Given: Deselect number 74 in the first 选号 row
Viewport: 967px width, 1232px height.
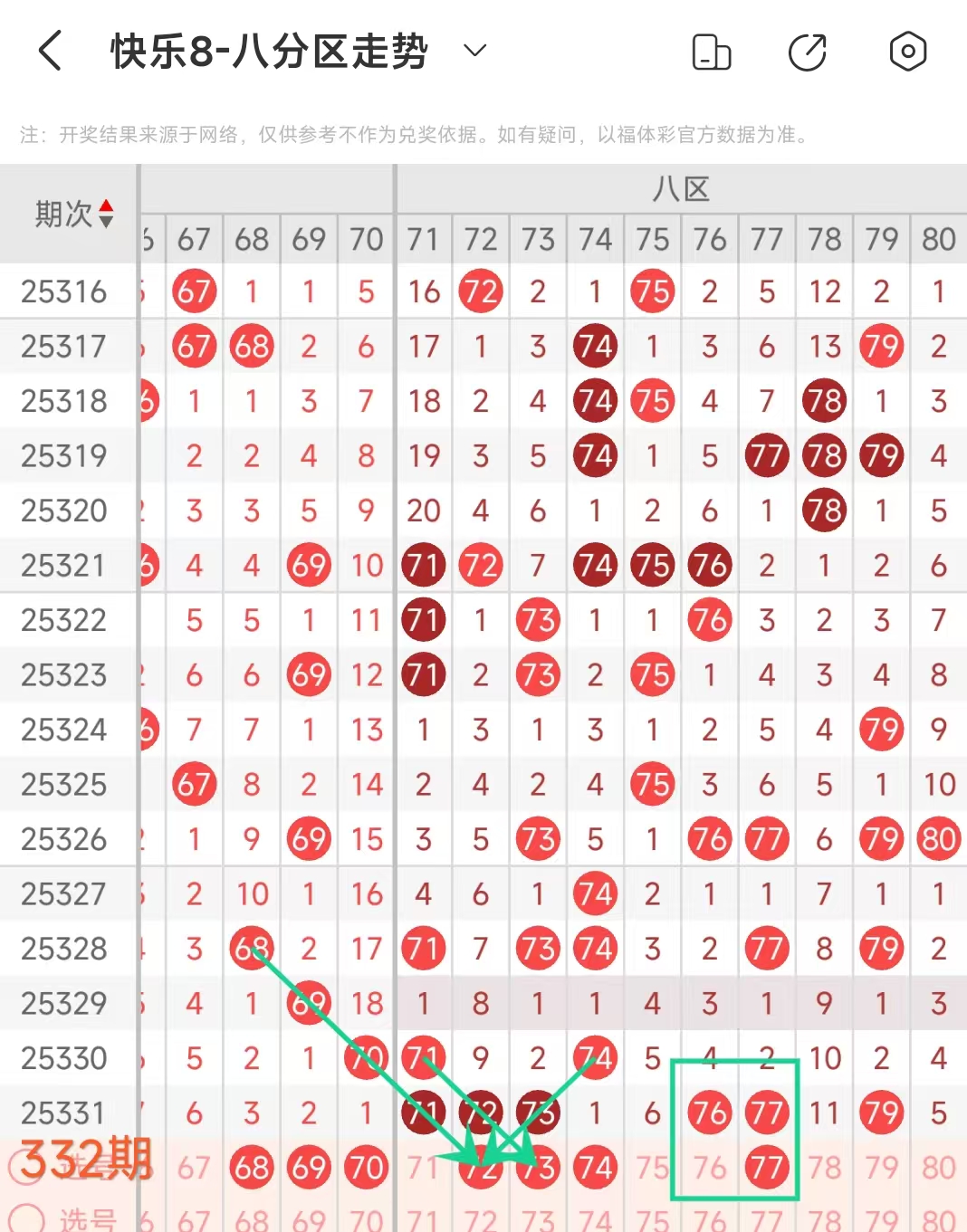Looking at the screenshot, I should click(595, 1168).
